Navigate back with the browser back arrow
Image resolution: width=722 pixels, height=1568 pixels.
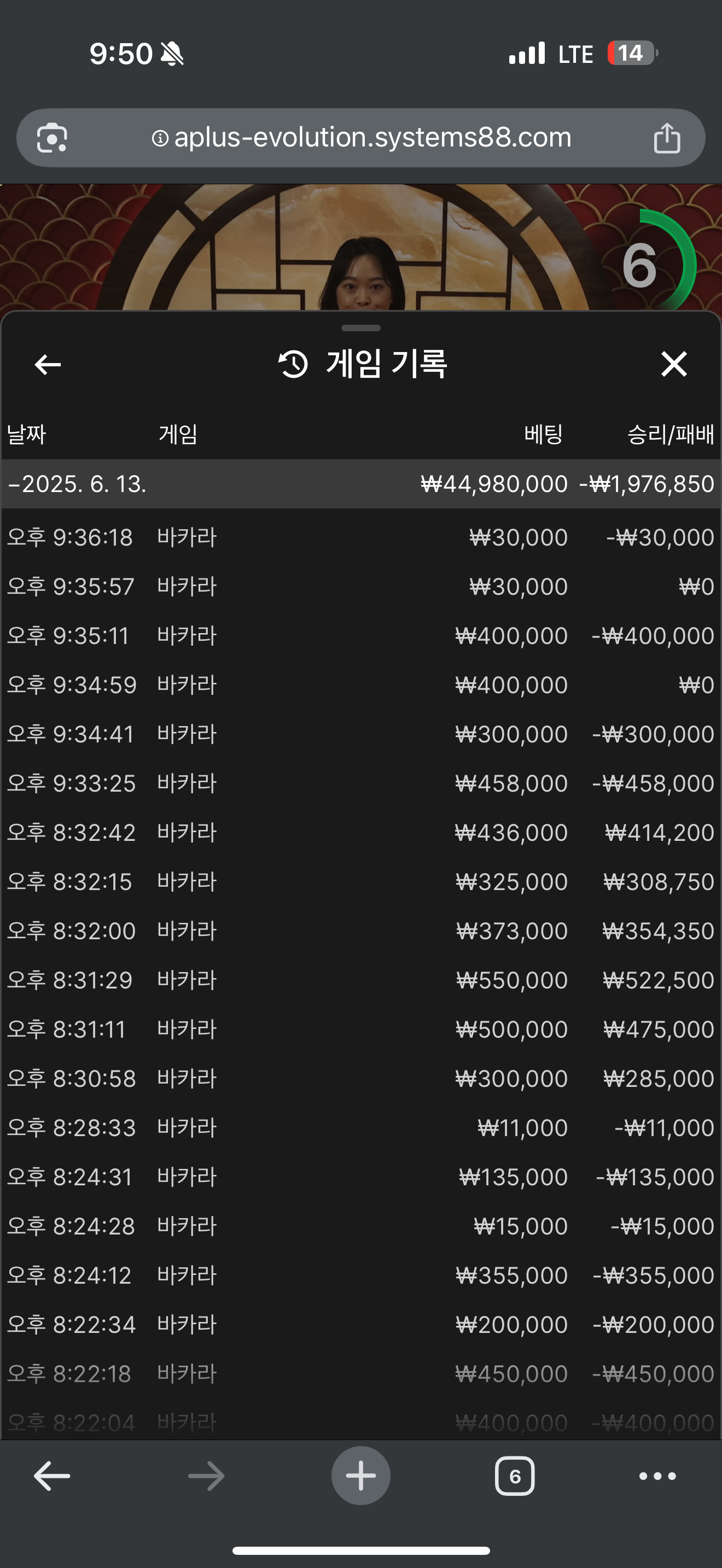52,1476
